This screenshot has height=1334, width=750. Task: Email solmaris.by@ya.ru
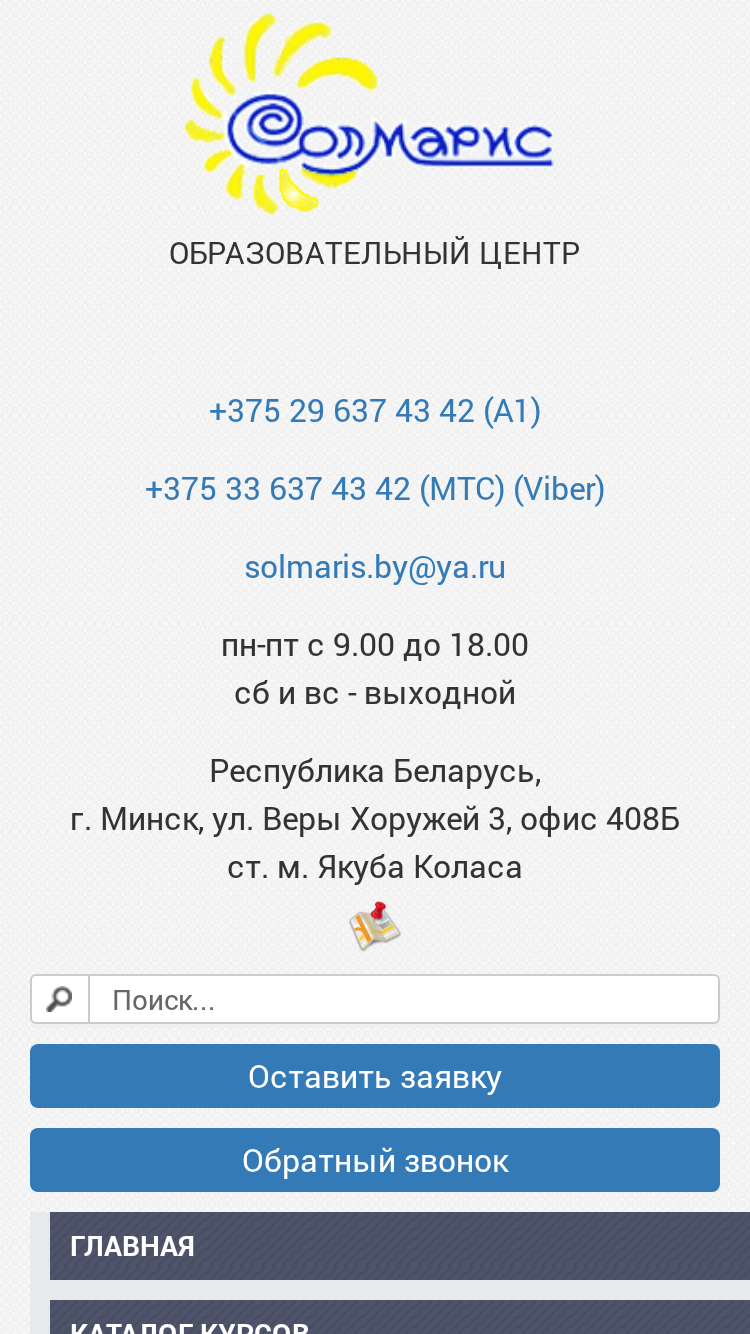tap(375, 567)
